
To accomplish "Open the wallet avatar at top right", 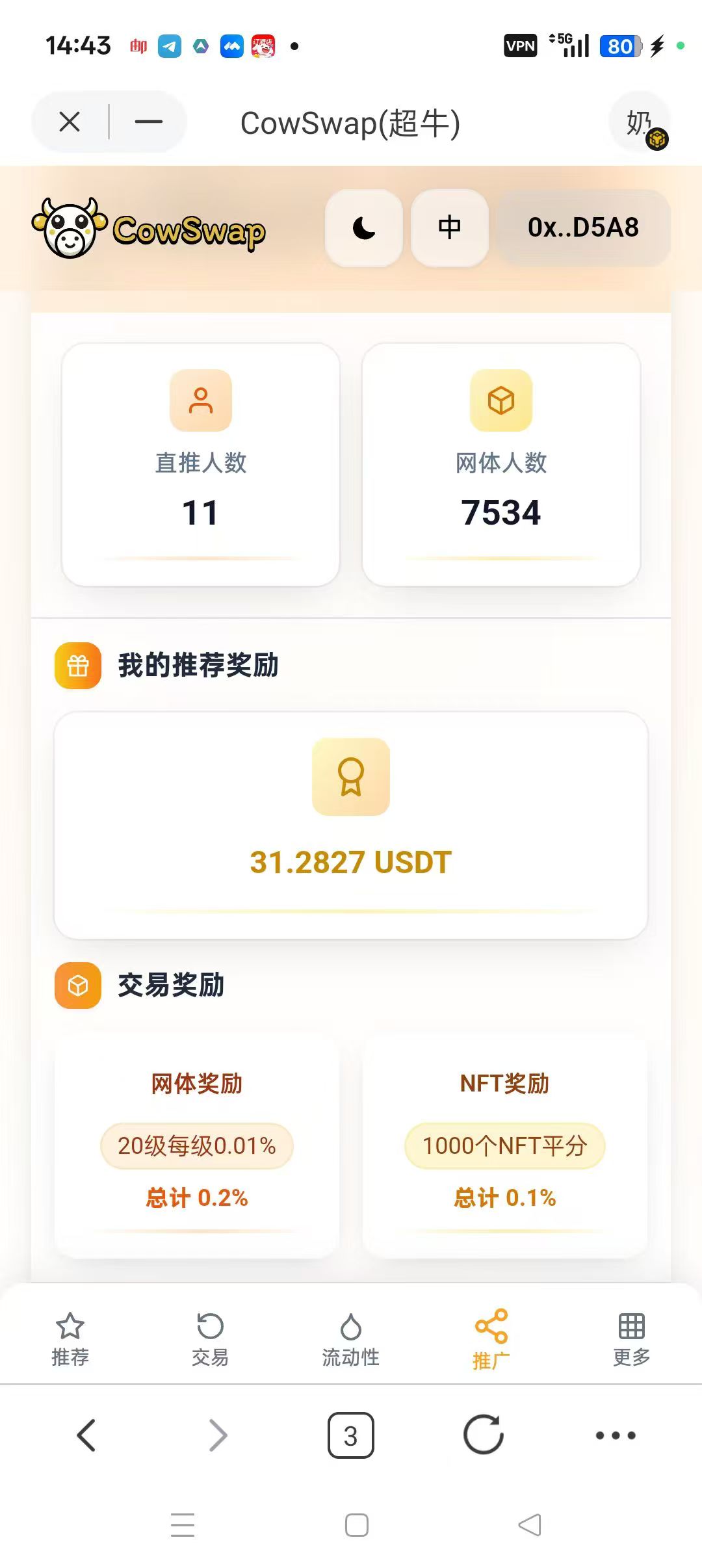I will 640,122.
